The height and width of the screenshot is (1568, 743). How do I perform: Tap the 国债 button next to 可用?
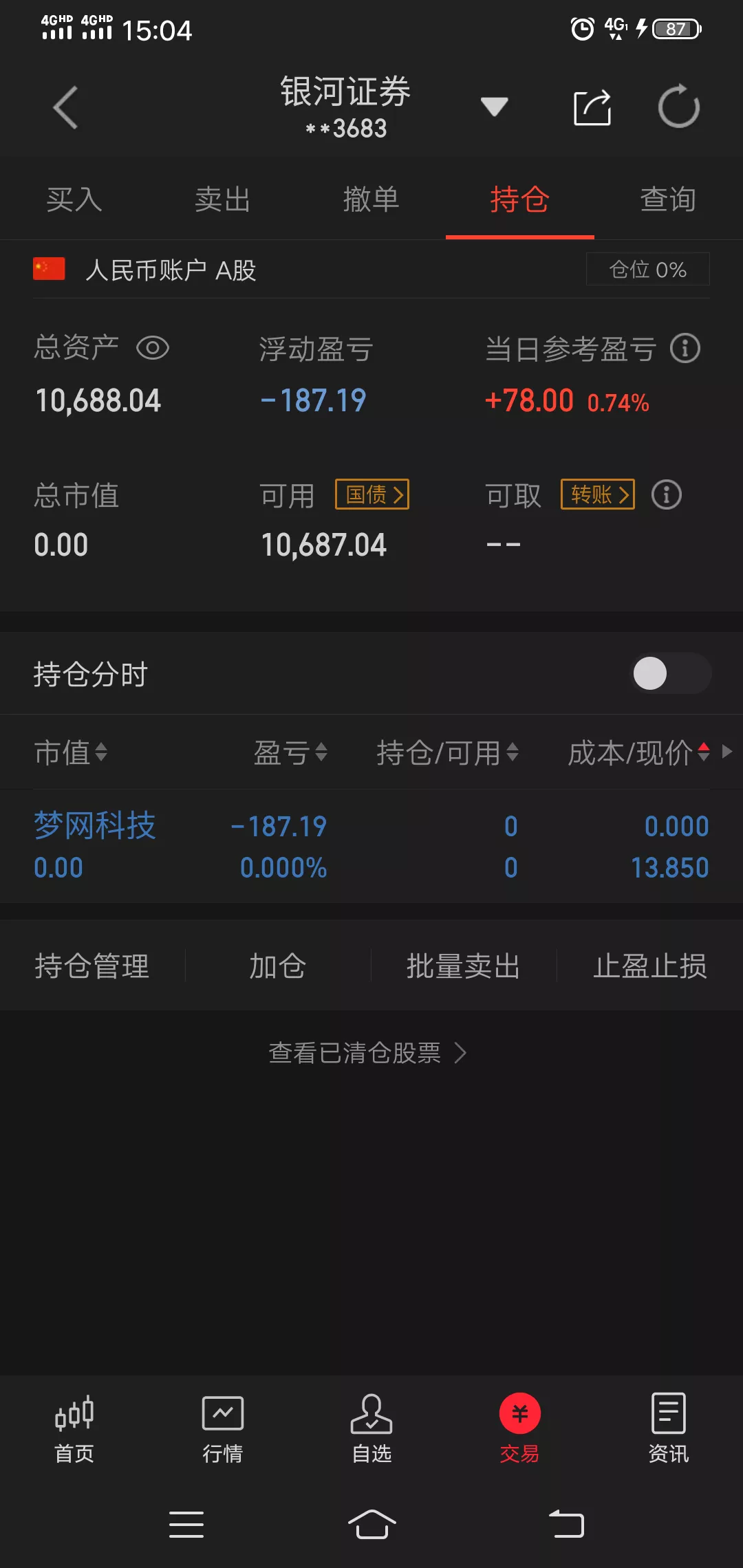pyautogui.click(x=372, y=494)
